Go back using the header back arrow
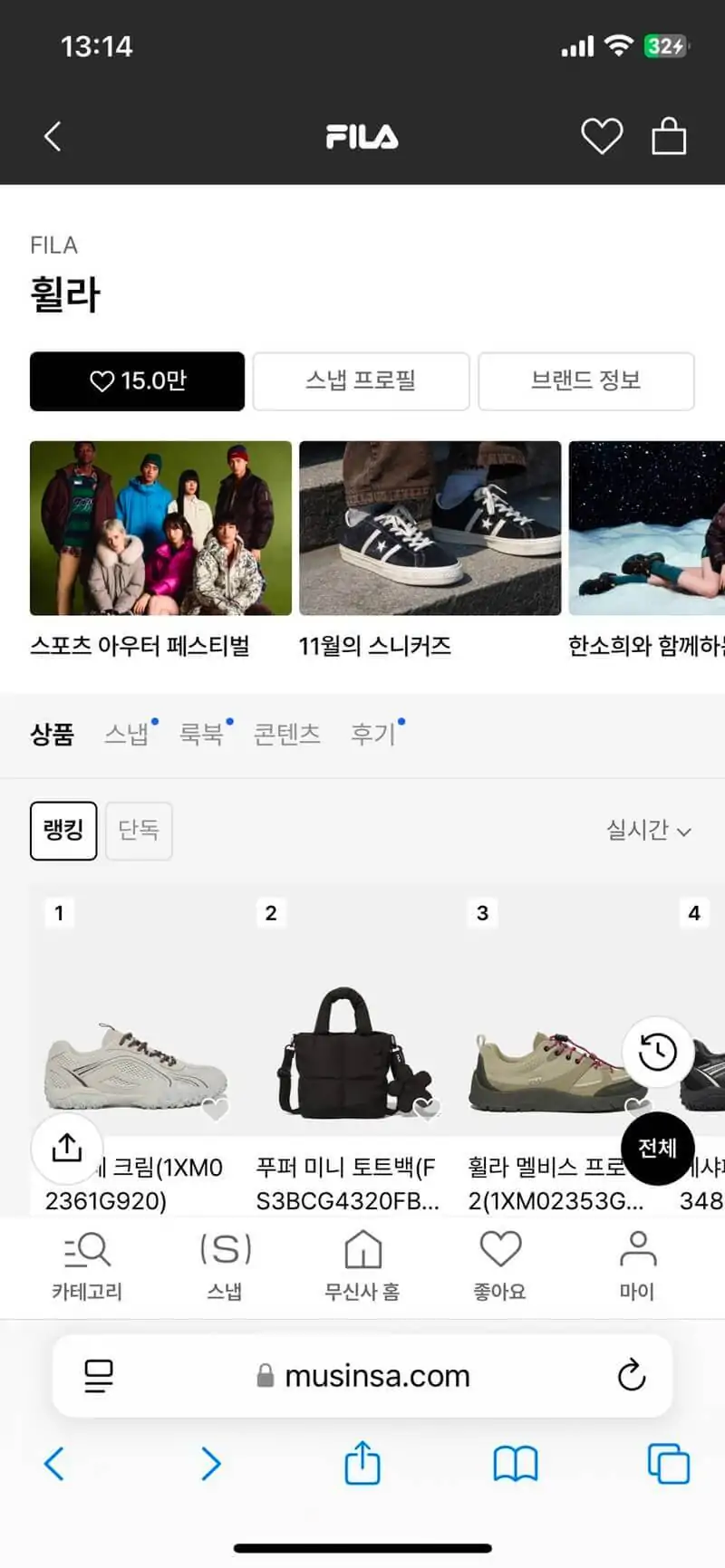 (x=53, y=137)
